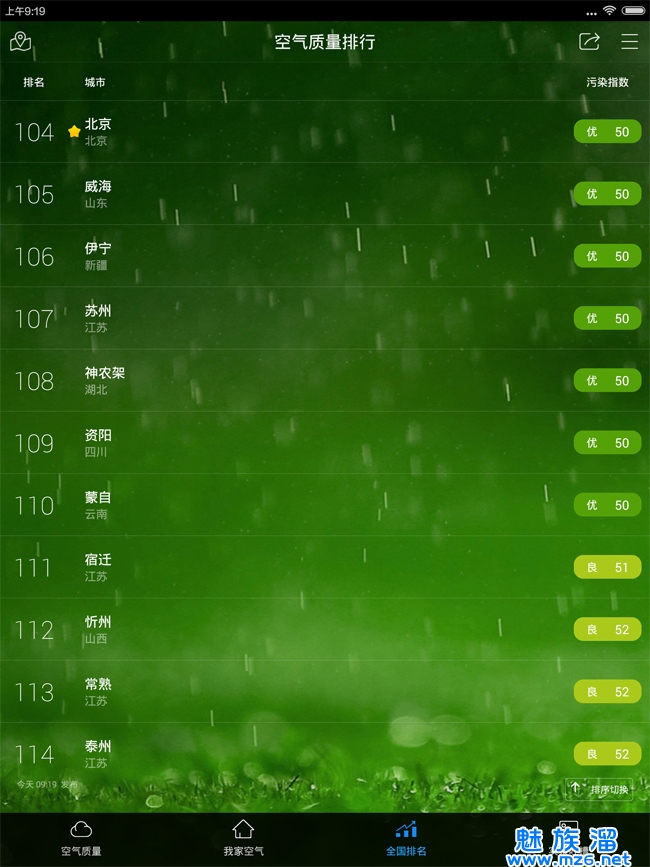Open the hamburger menu
650x867 pixels.
pos(629,41)
